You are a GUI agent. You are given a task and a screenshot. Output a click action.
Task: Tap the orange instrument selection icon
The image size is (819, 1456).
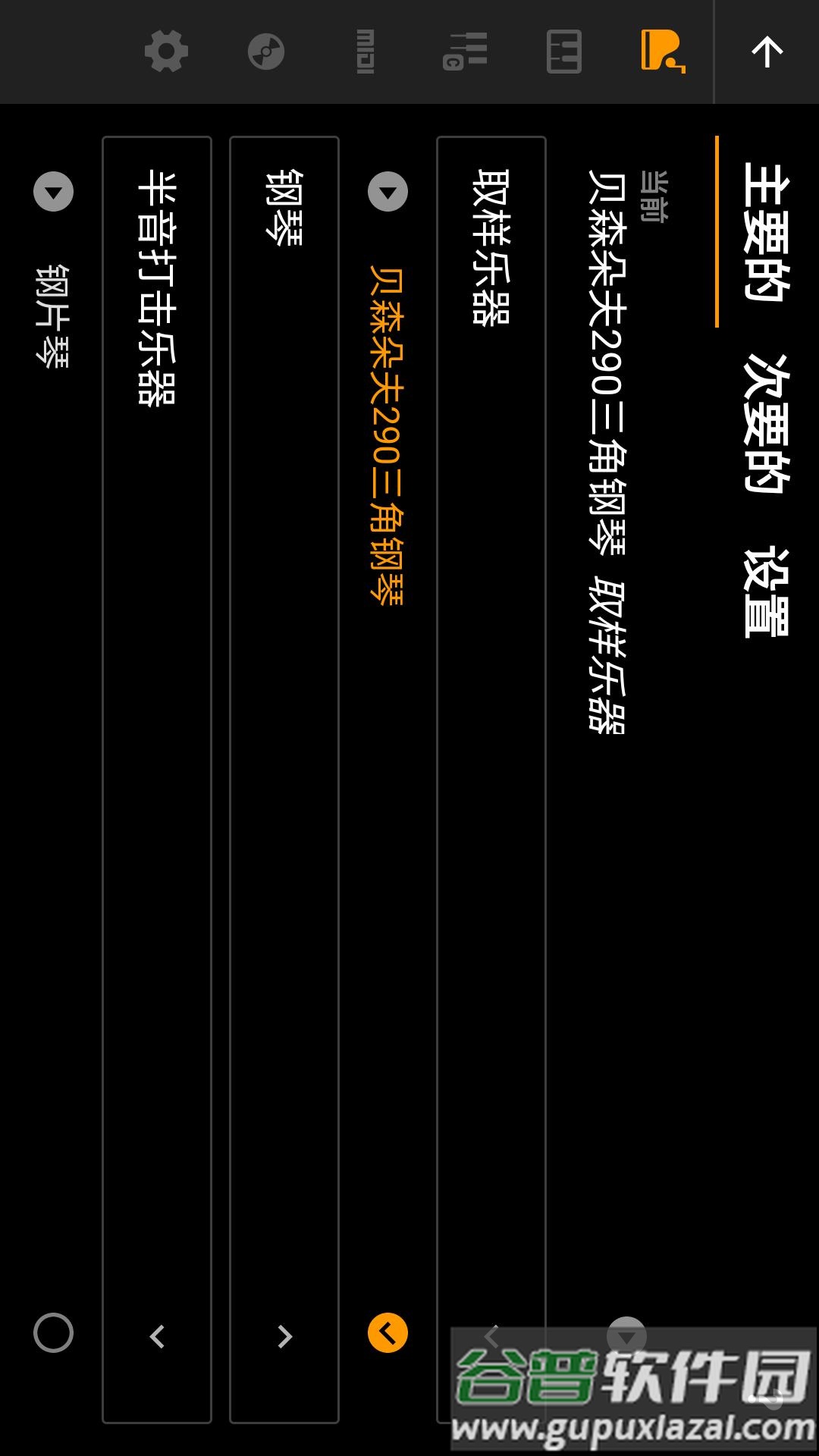[663, 52]
